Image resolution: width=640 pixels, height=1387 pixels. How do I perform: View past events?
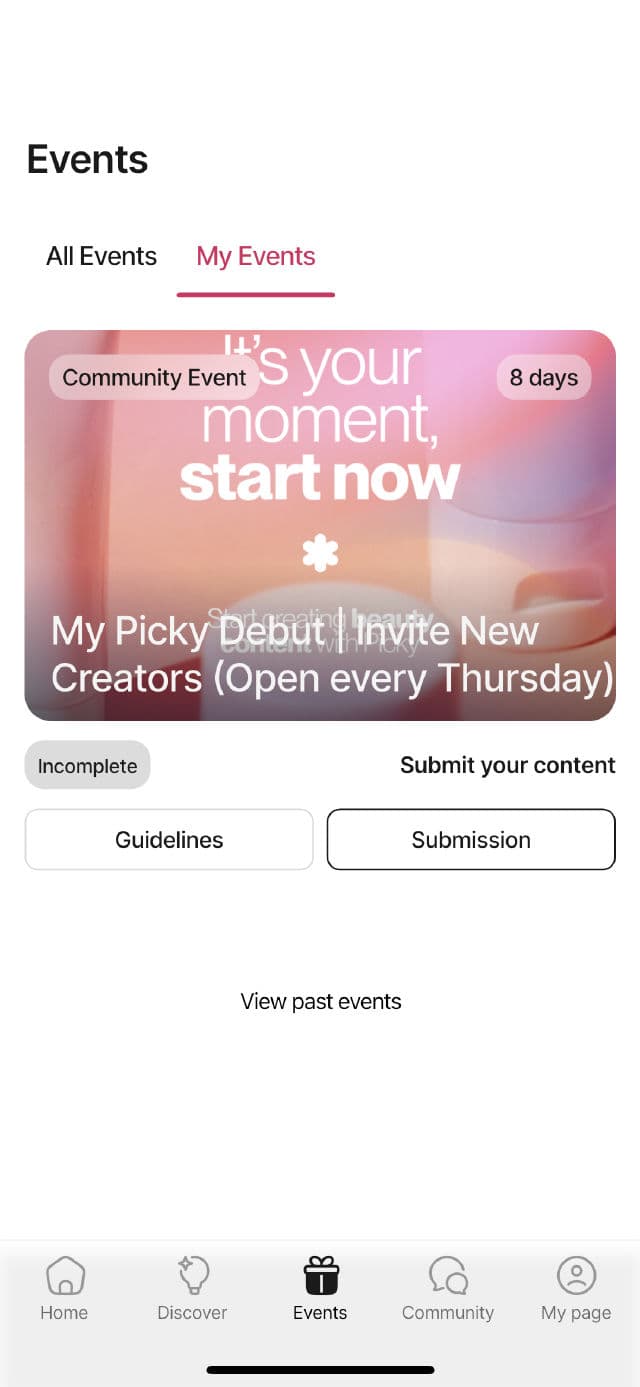(320, 1002)
